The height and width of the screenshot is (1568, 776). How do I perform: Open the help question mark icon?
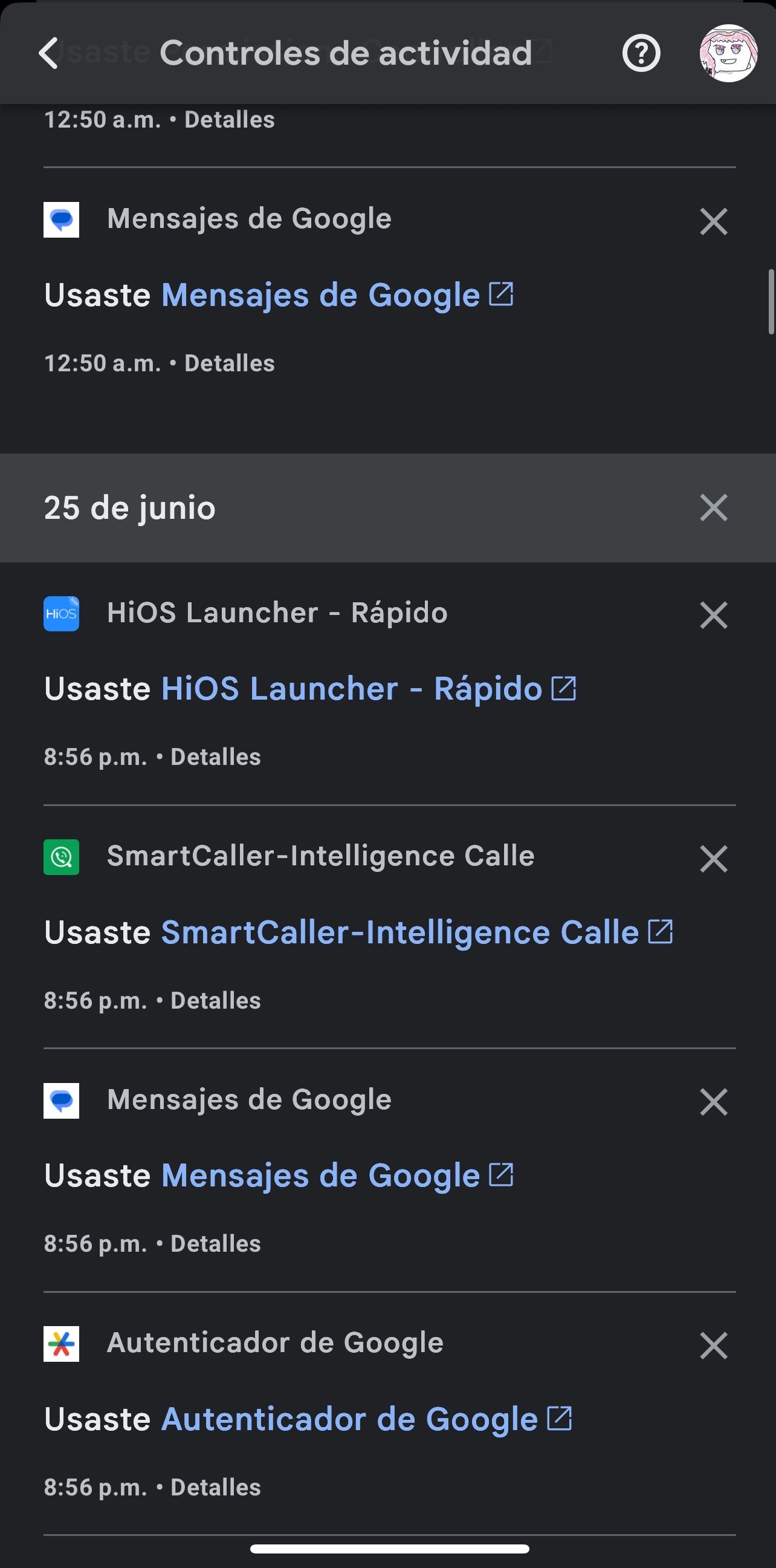(x=641, y=54)
